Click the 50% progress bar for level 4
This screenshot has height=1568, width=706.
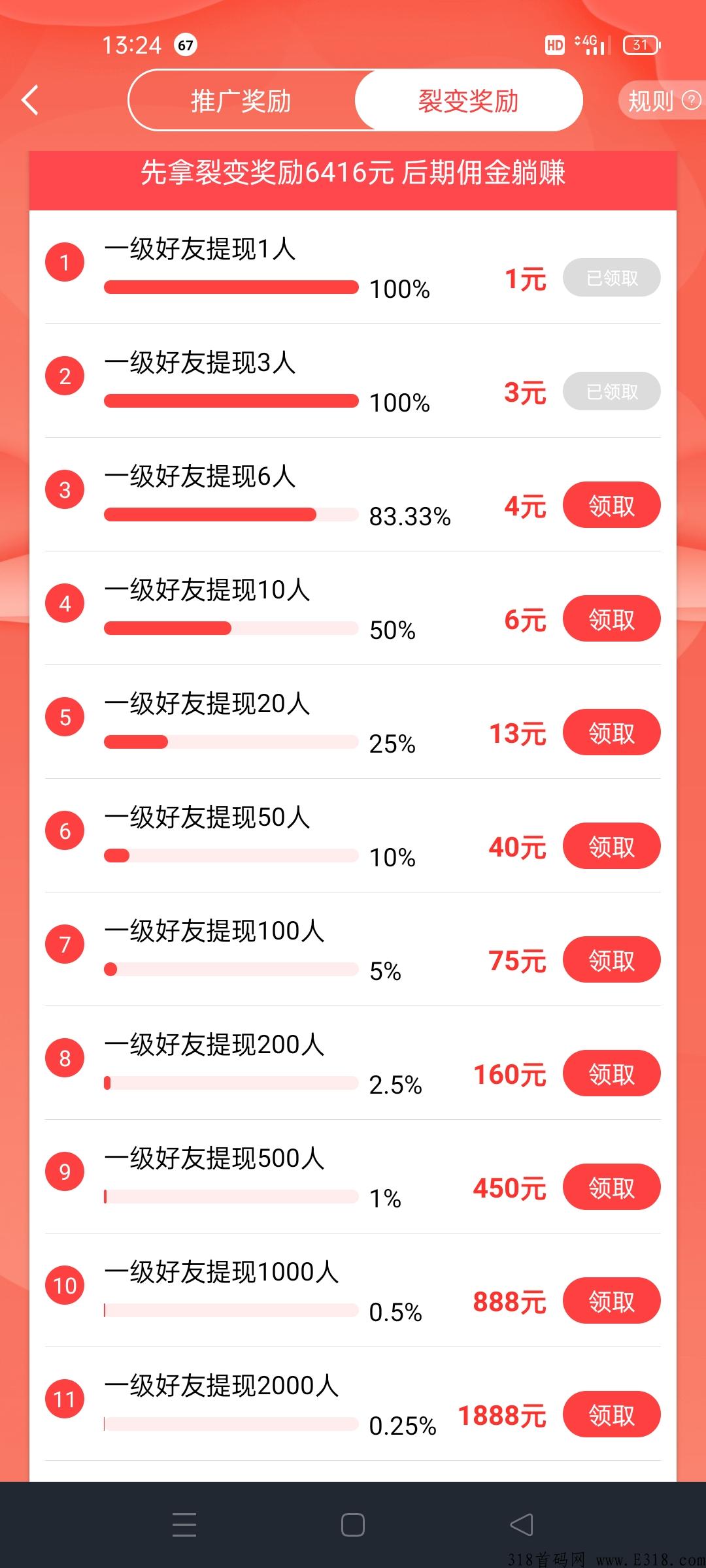230,629
